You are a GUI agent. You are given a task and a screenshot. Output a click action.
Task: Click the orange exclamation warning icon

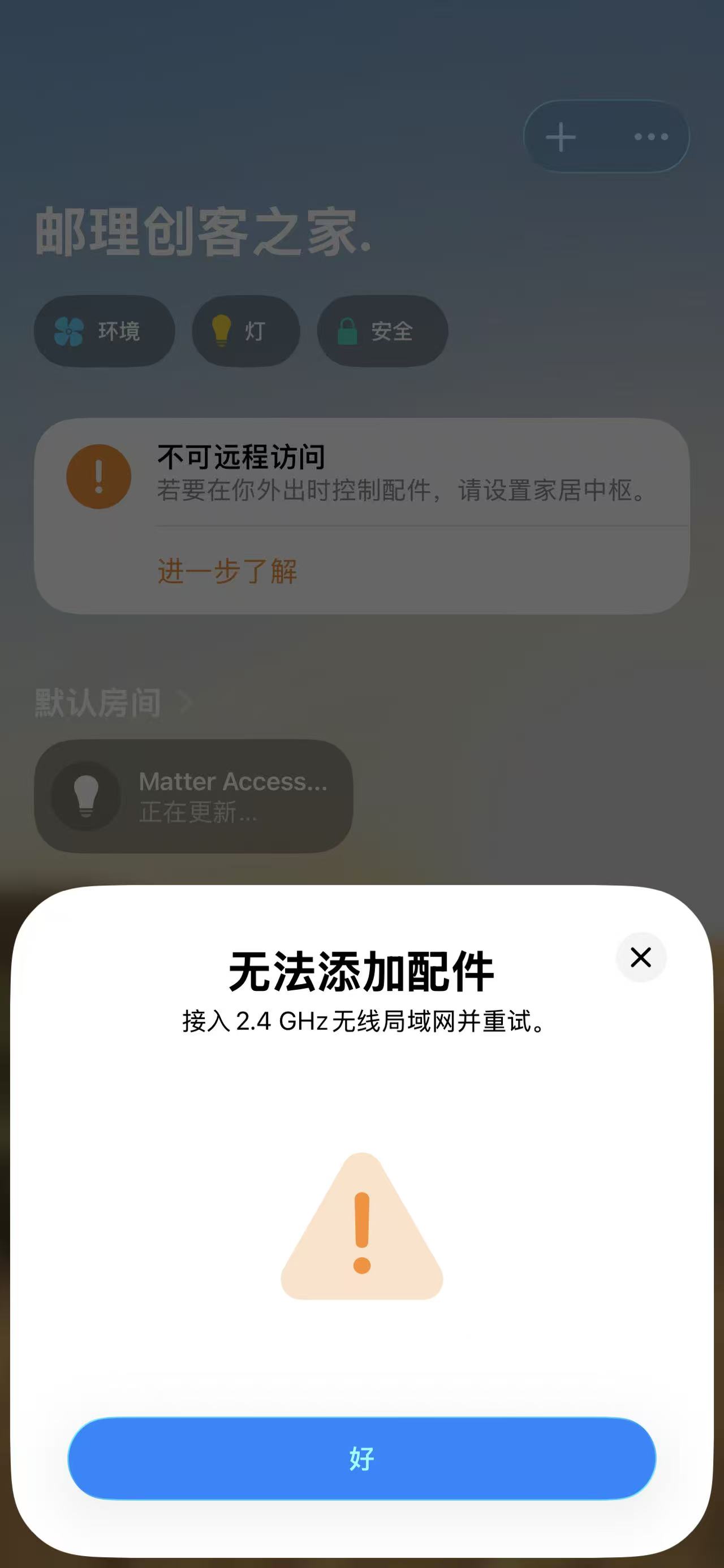pyautogui.click(x=97, y=477)
